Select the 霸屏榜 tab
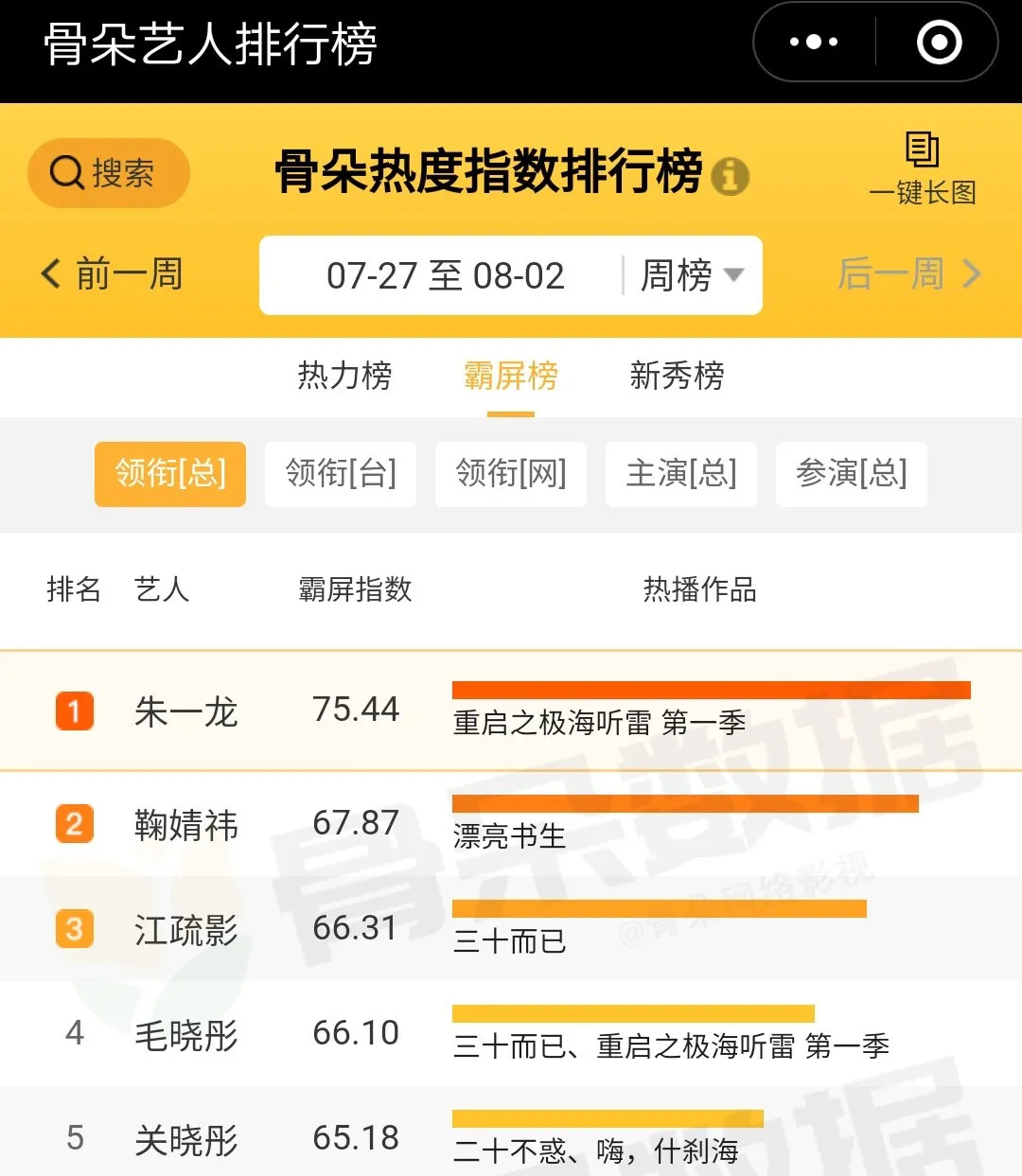This screenshot has height=1176, width=1022. coord(511,376)
